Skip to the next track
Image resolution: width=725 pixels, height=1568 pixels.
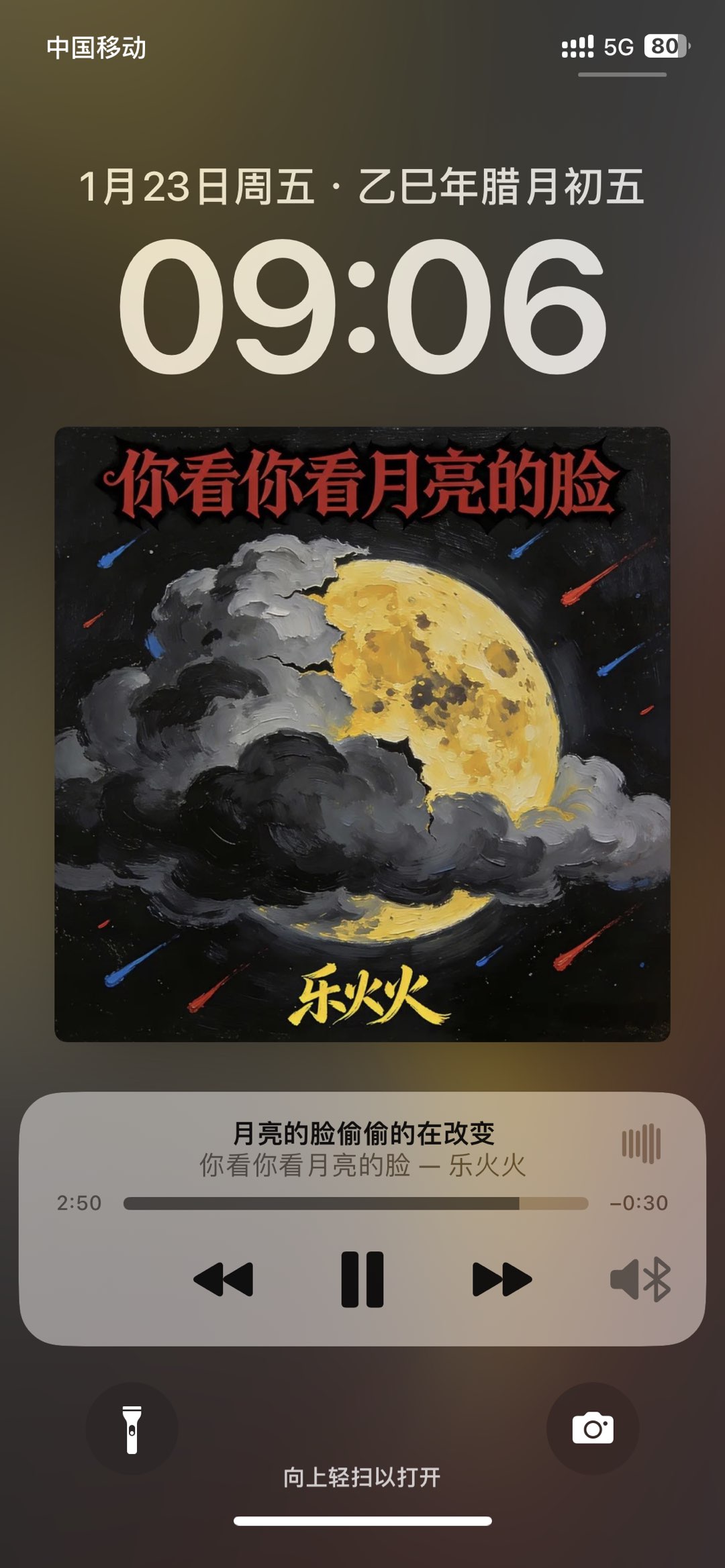tap(501, 1279)
